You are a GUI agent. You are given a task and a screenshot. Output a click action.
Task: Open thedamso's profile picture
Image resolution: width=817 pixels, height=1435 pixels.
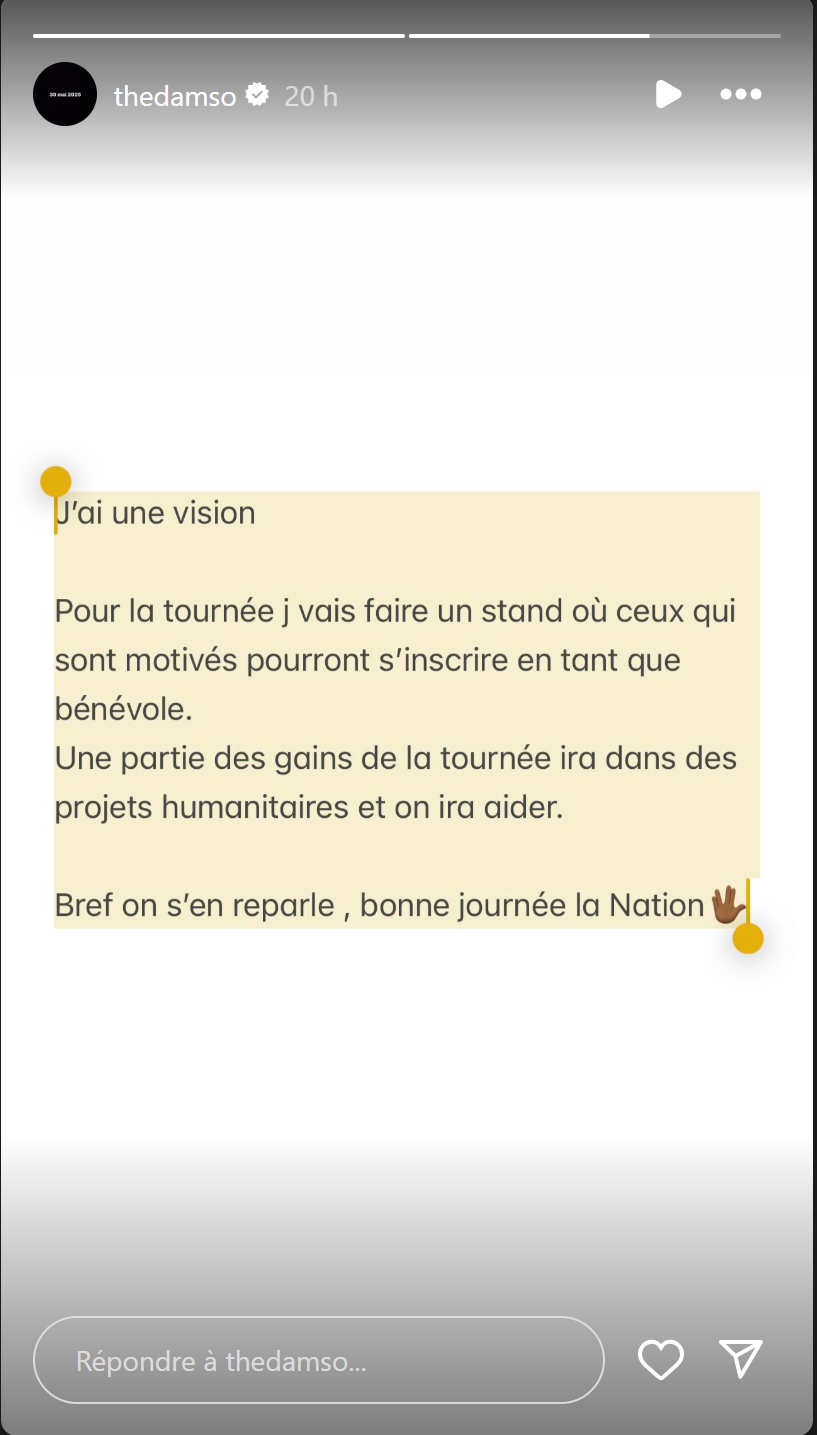point(65,94)
